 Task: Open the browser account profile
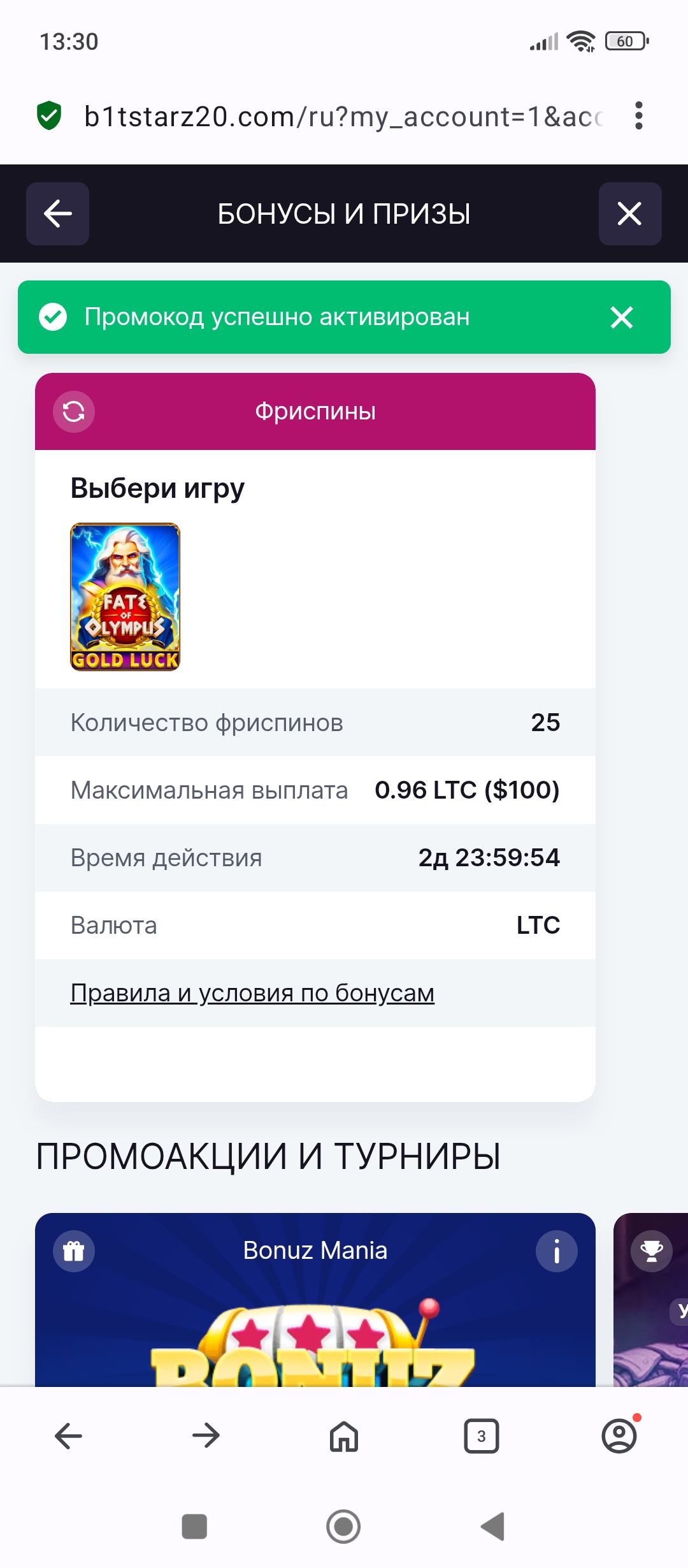pos(619,1436)
